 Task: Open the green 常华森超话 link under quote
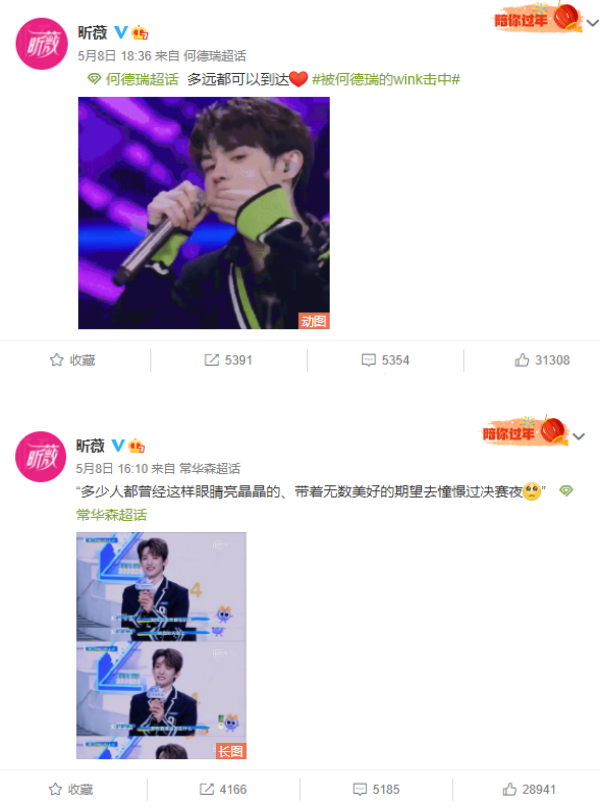[x=112, y=515]
